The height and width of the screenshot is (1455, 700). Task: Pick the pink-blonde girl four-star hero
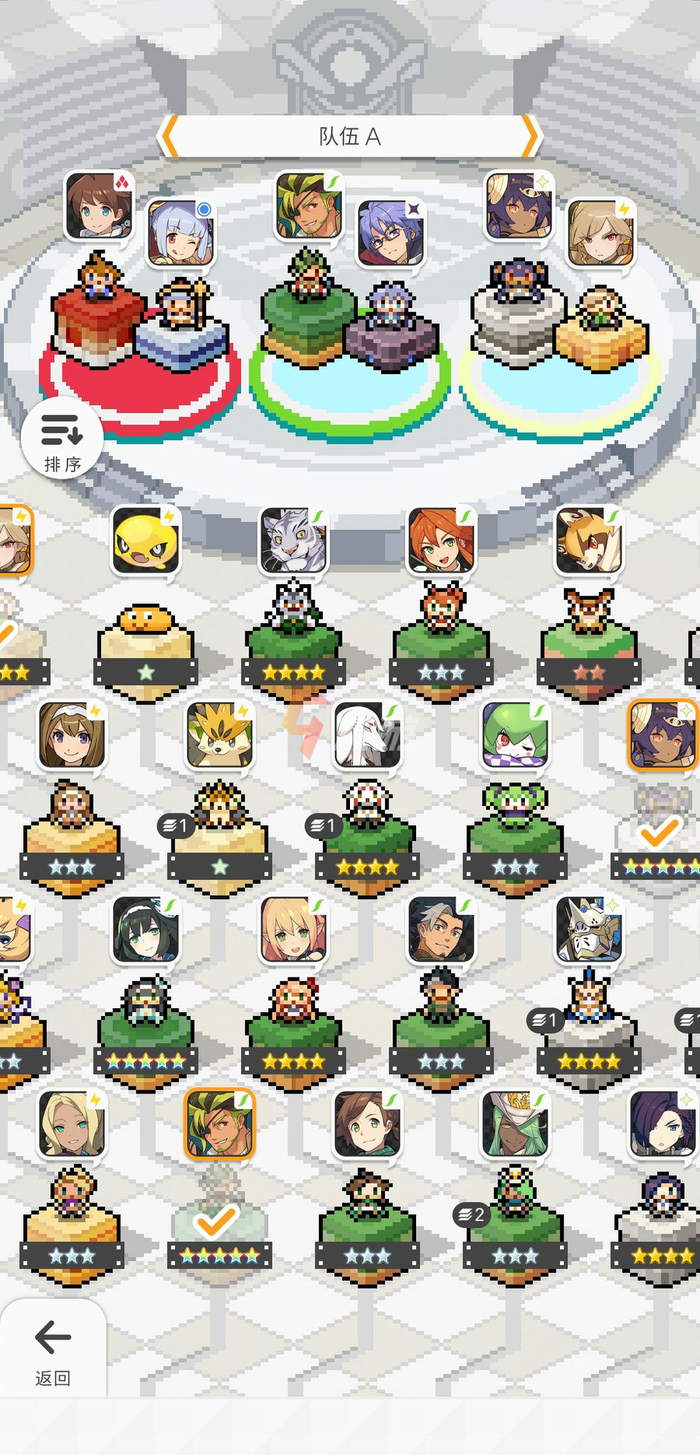pos(293,929)
